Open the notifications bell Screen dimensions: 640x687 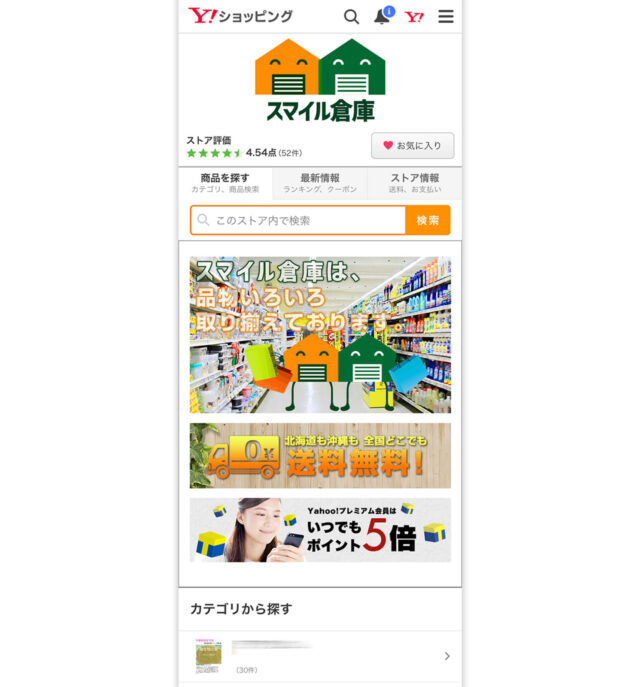coord(382,16)
